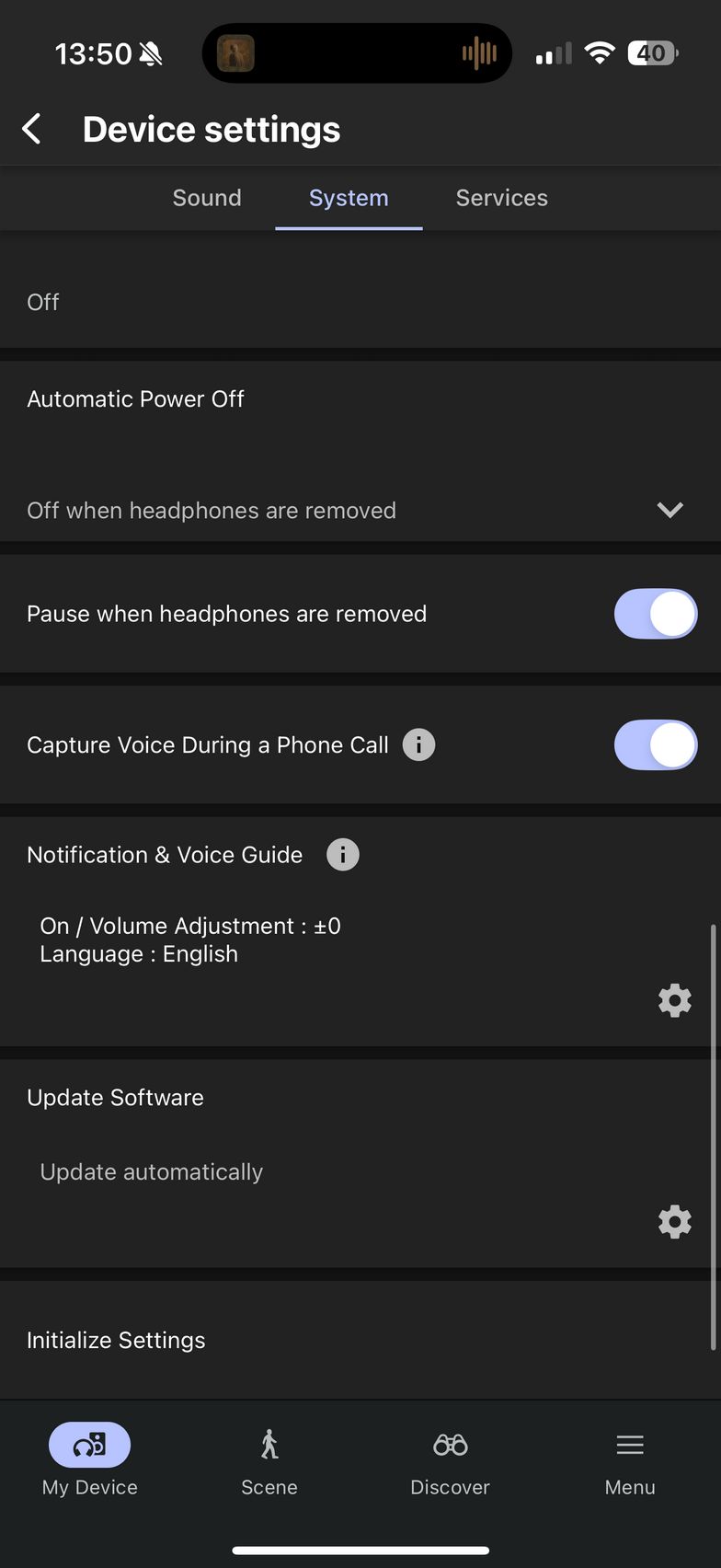Expand the Automatic Power Off dropdown
Screen dimensions: 721x1568
point(360,510)
